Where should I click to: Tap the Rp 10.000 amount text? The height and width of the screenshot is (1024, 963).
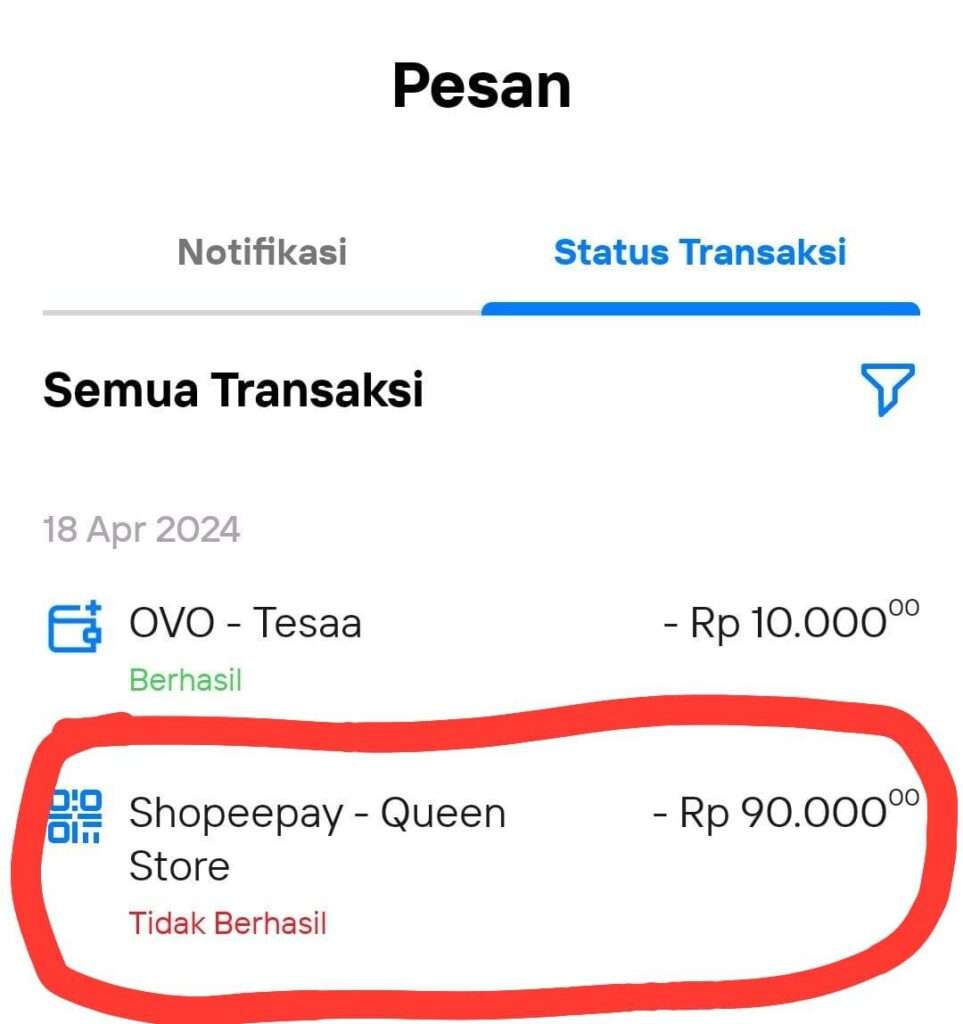(x=789, y=622)
